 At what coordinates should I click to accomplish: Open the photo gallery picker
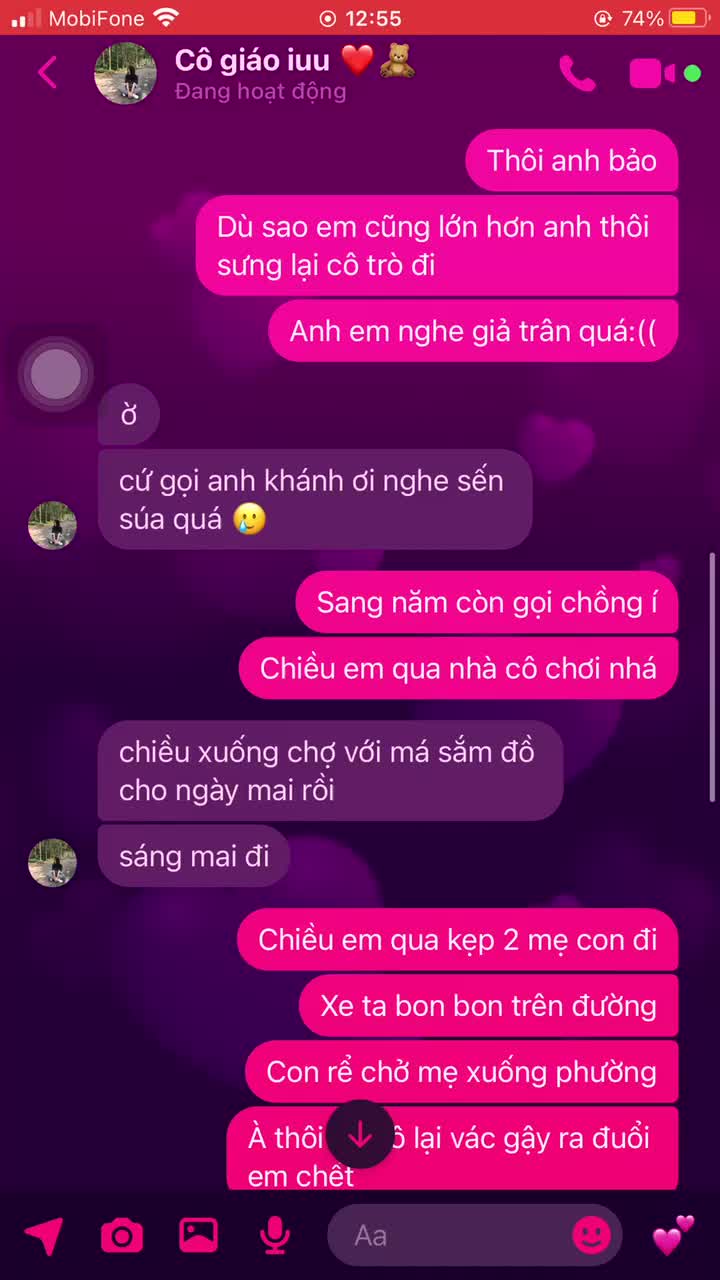(198, 1236)
